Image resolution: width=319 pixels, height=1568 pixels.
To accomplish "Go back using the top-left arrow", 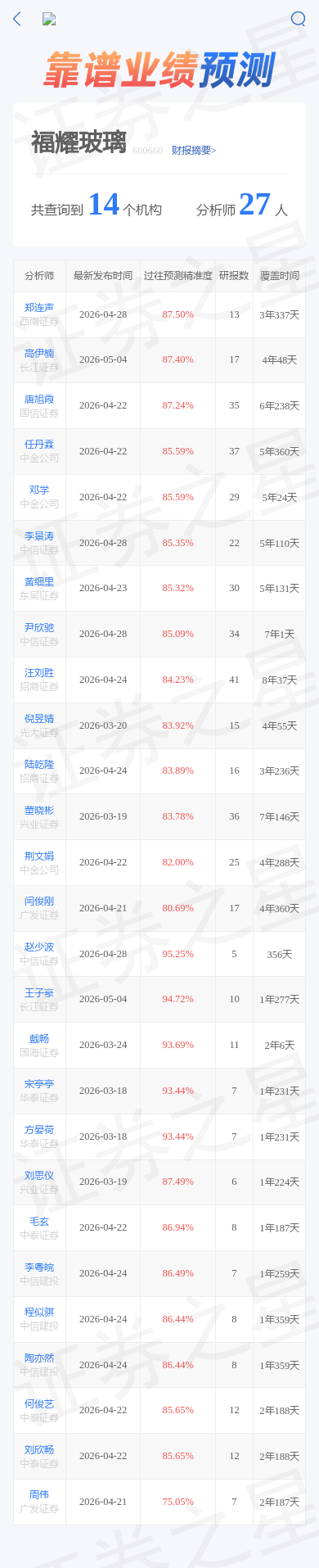I will (17, 19).
